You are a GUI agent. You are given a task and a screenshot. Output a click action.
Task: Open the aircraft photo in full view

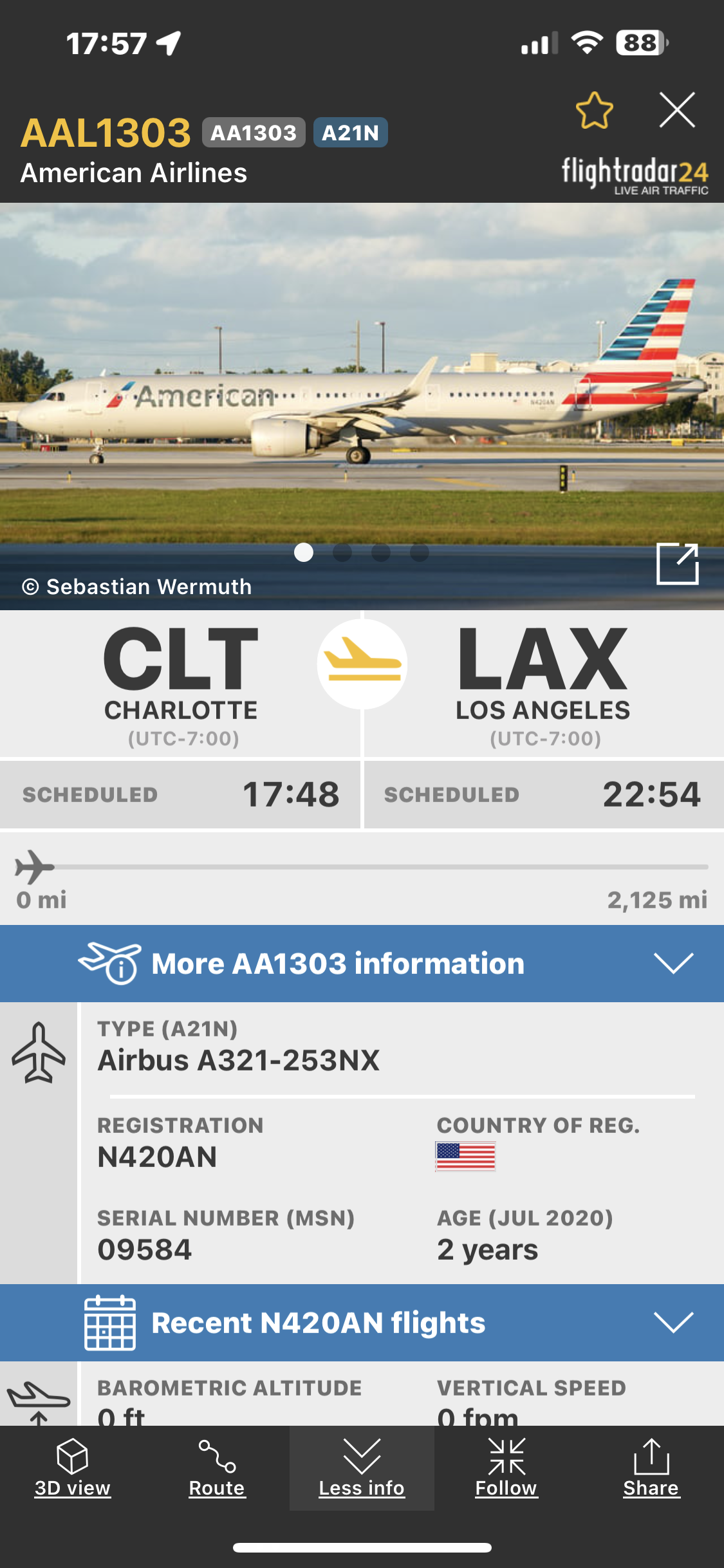(677, 564)
